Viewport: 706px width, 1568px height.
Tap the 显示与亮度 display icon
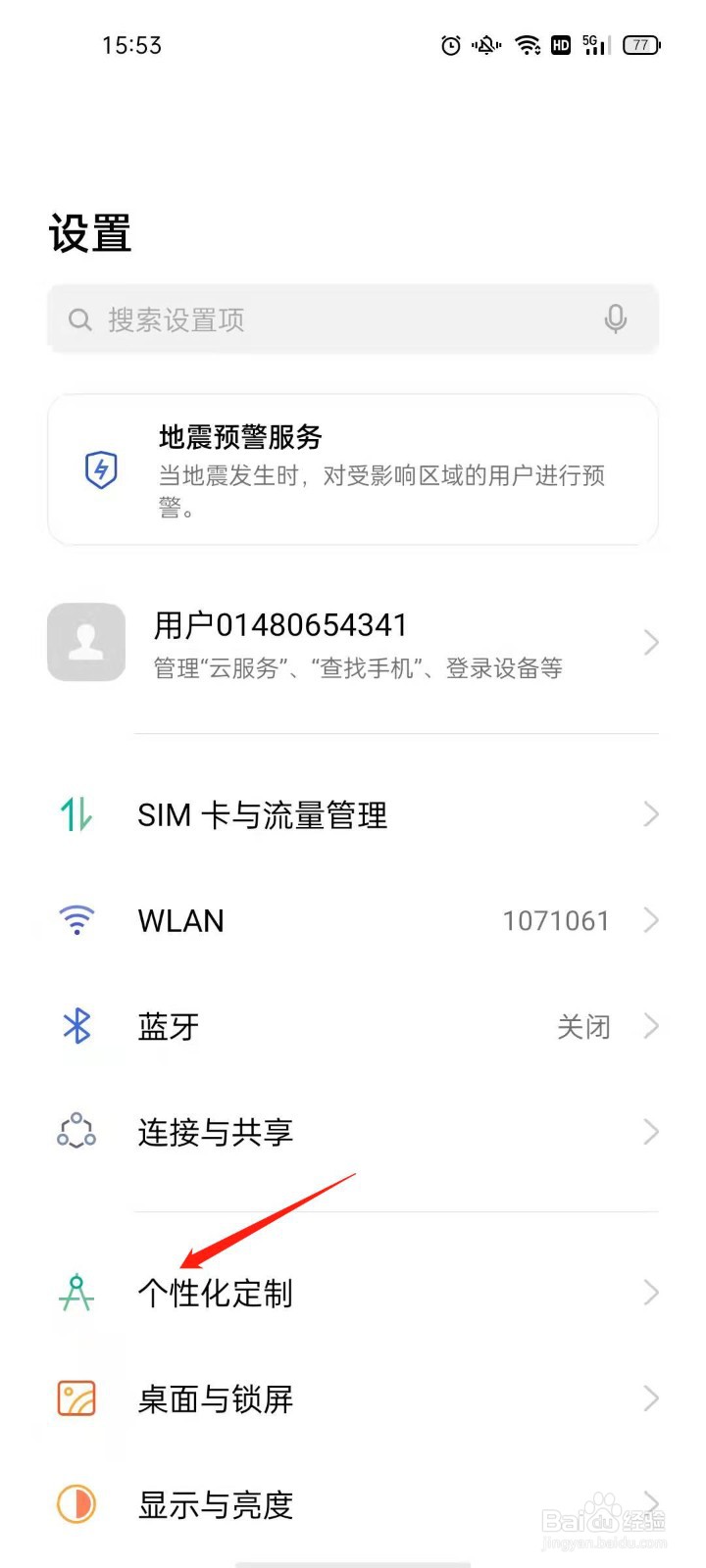click(x=76, y=1504)
